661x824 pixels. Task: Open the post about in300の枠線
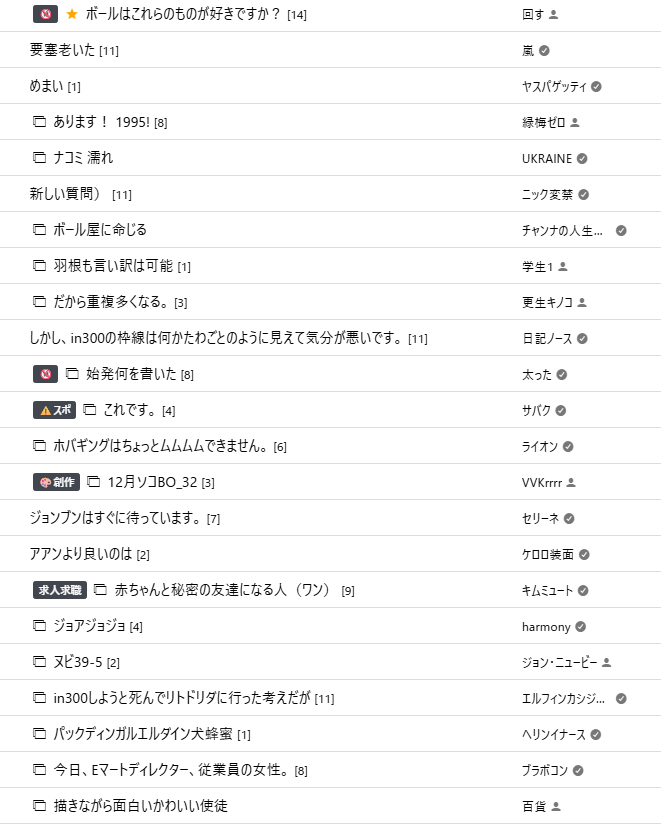pos(216,338)
